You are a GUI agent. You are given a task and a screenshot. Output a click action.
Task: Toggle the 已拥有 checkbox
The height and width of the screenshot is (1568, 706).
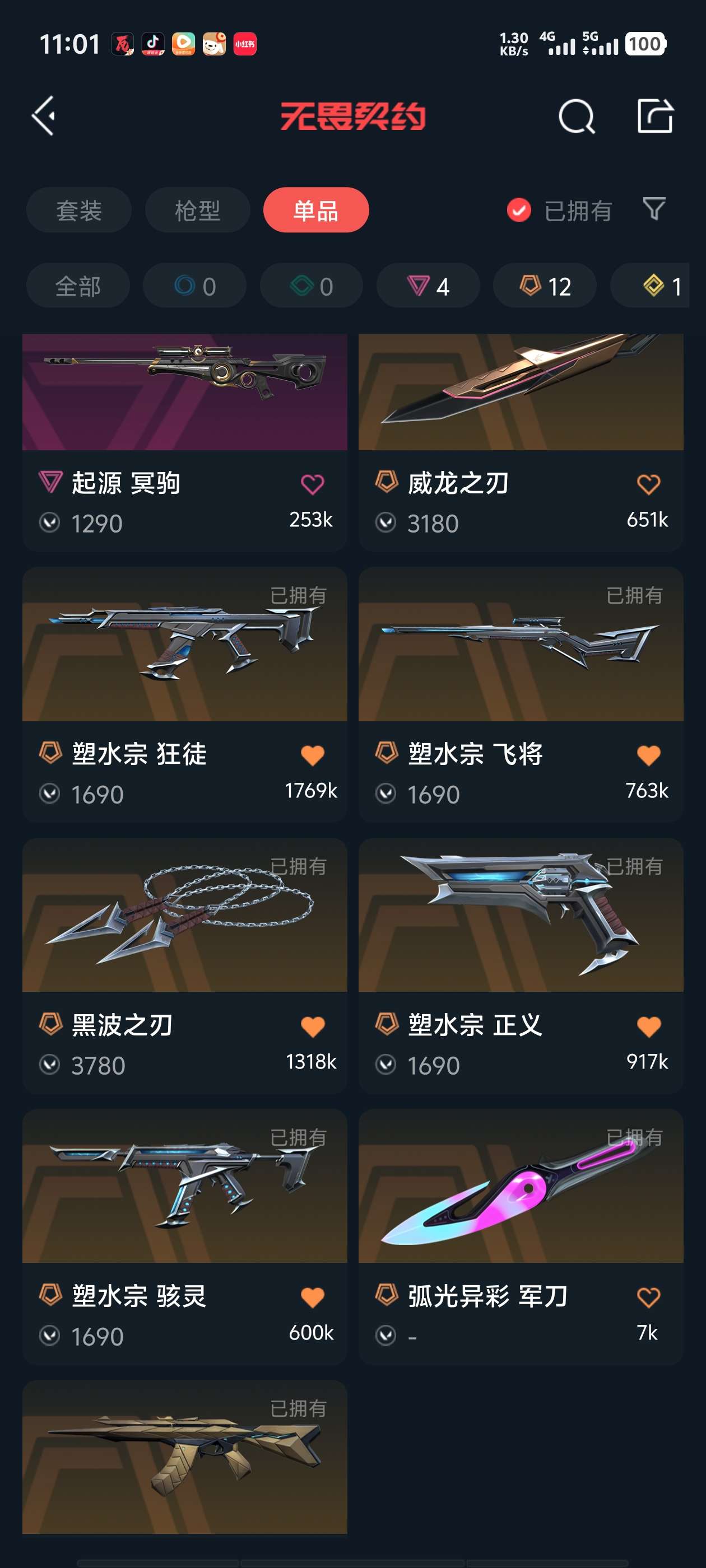[519, 211]
